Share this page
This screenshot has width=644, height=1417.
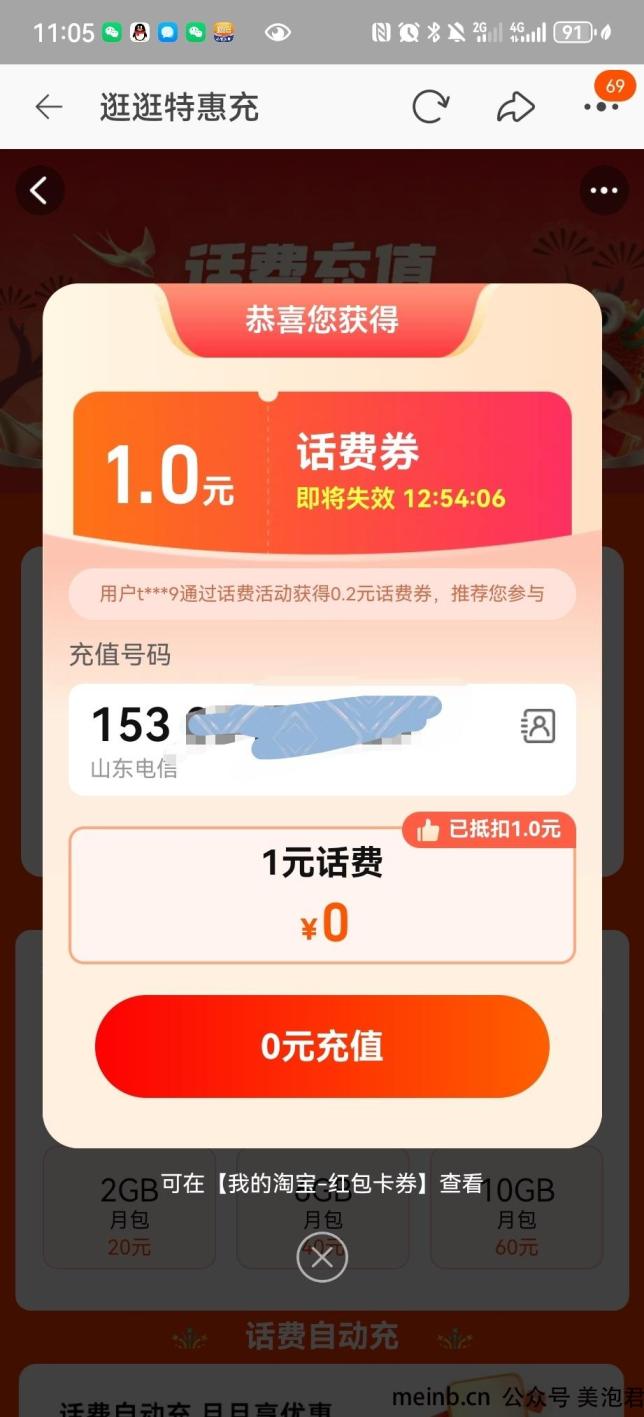click(x=516, y=107)
